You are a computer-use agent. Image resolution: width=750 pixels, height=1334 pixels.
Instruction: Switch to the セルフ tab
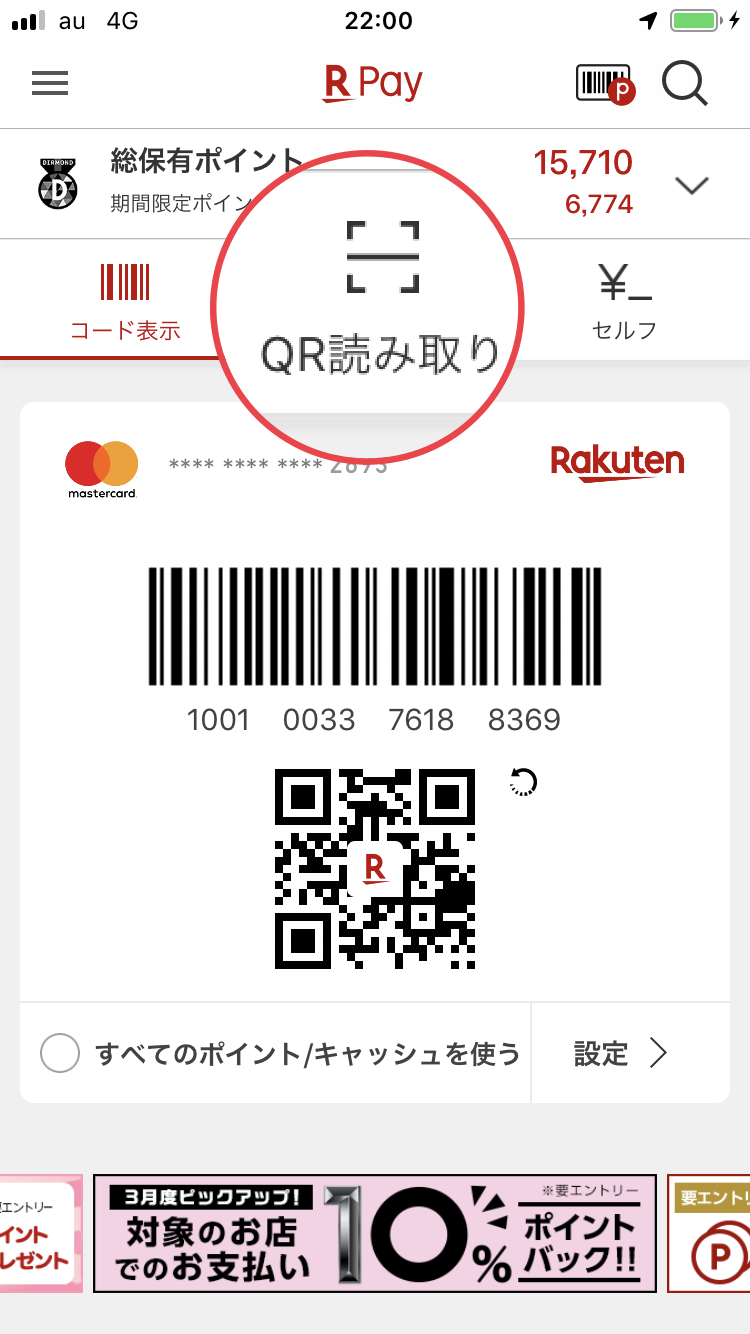(x=625, y=300)
